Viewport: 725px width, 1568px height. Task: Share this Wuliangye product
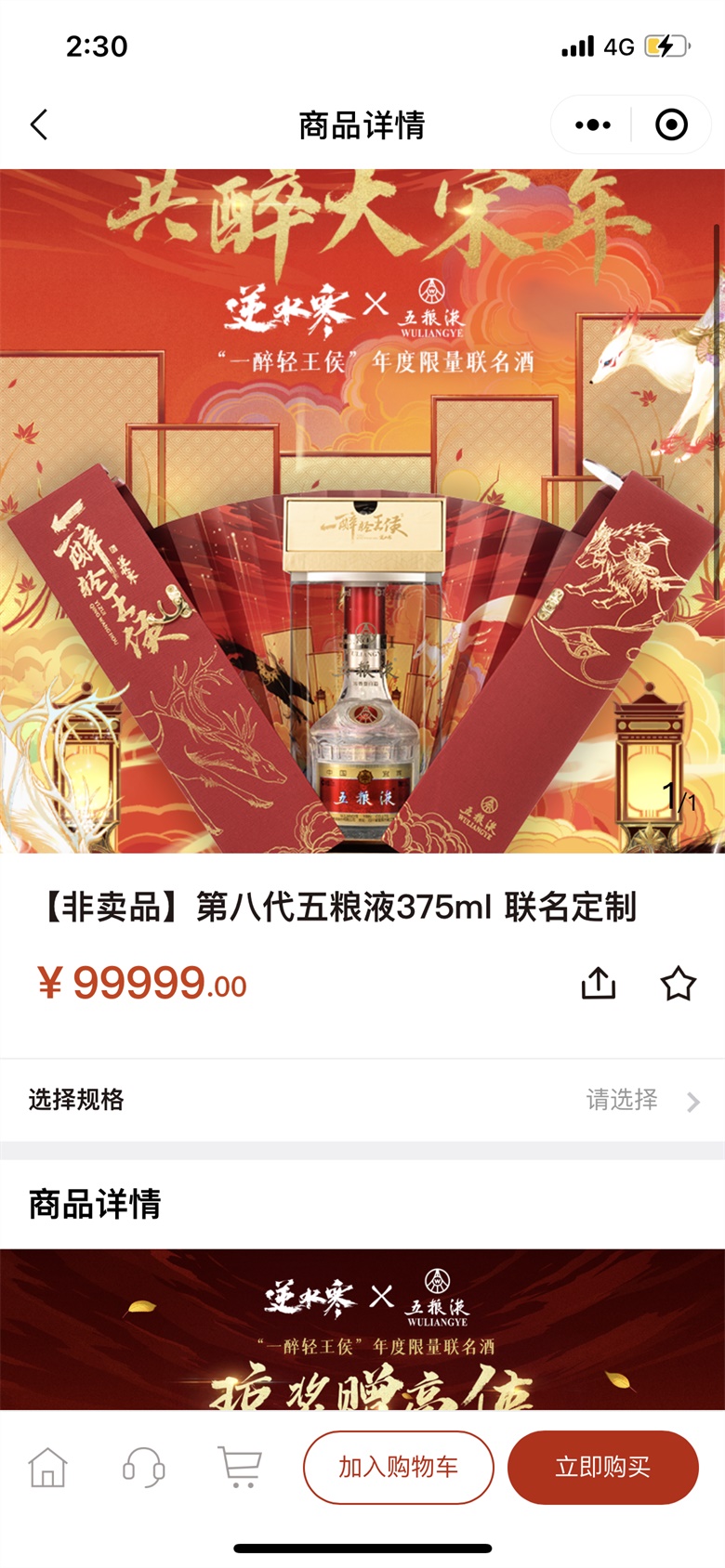(x=599, y=983)
